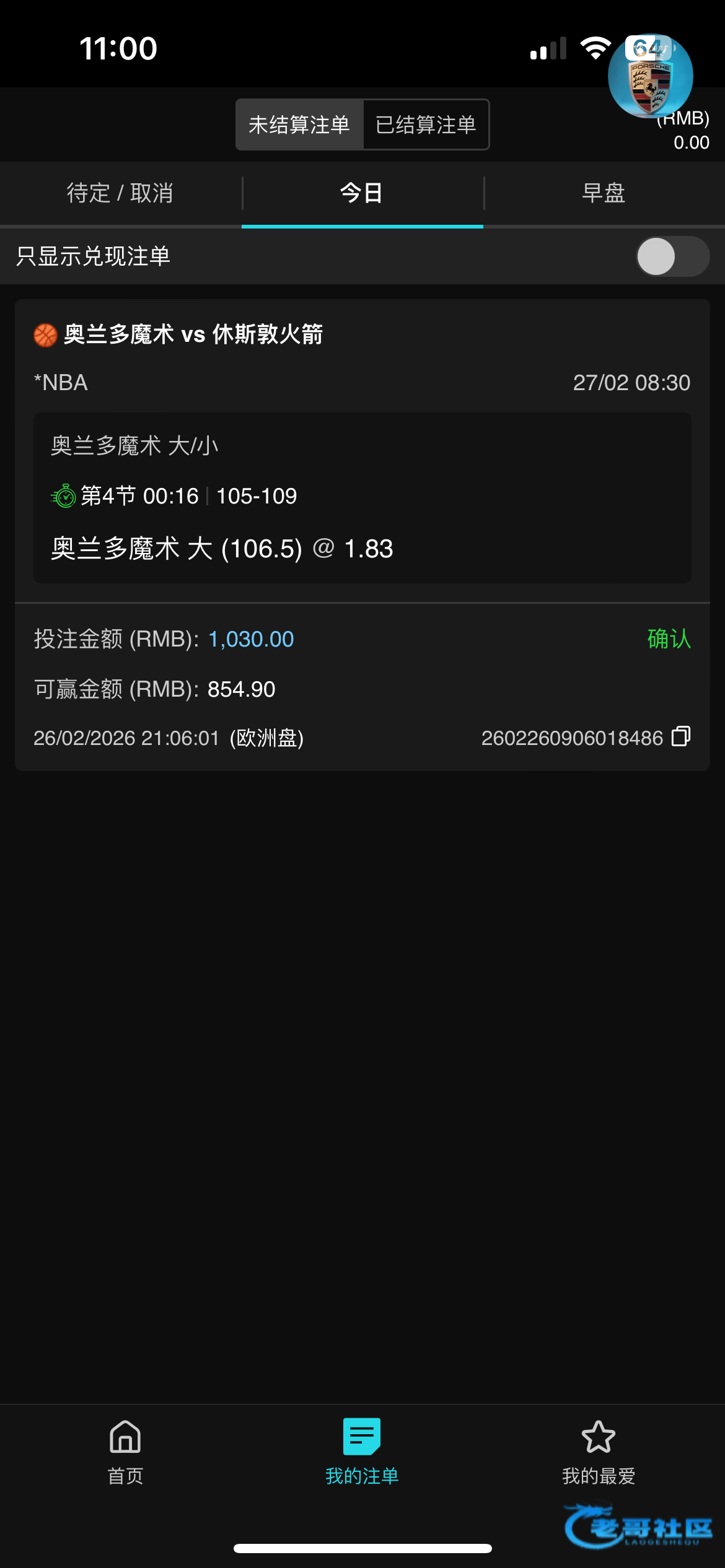Viewport: 725px width, 1568px height.
Task: Switch to the 早盘 tab
Action: [x=604, y=193]
